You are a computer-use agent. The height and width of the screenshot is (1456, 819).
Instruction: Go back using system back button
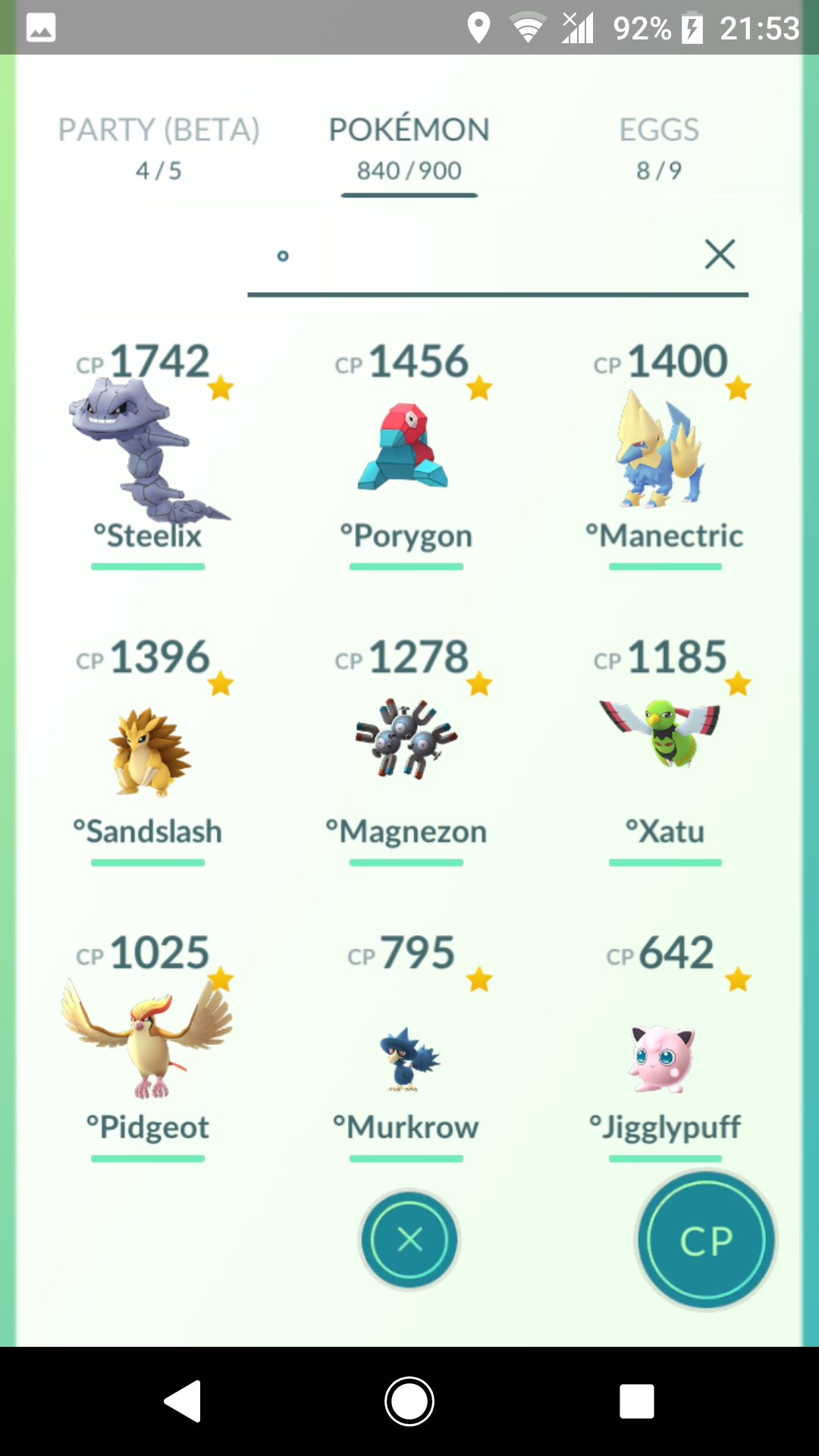tap(183, 1401)
